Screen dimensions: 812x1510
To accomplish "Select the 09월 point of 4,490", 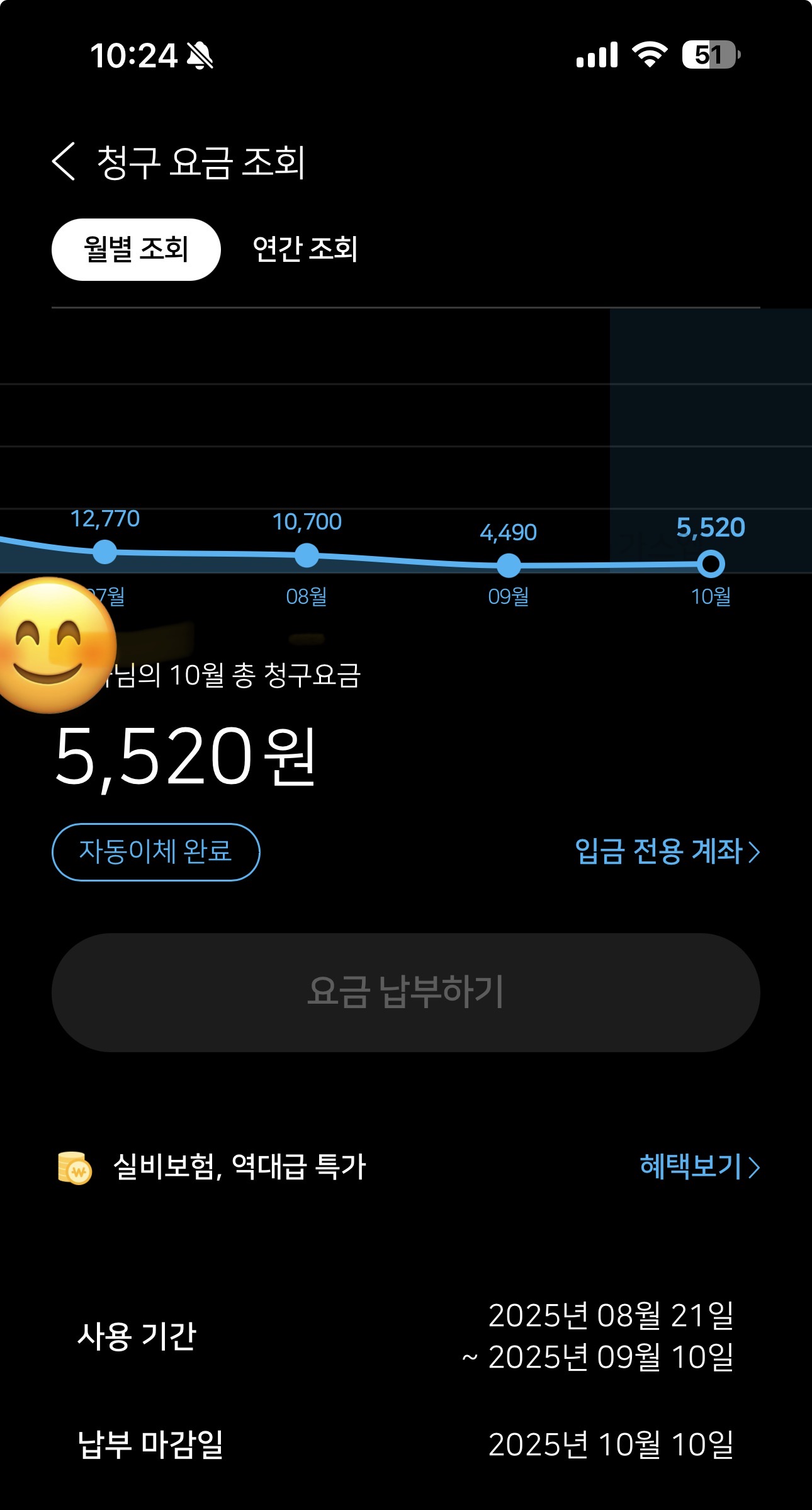I will (509, 565).
